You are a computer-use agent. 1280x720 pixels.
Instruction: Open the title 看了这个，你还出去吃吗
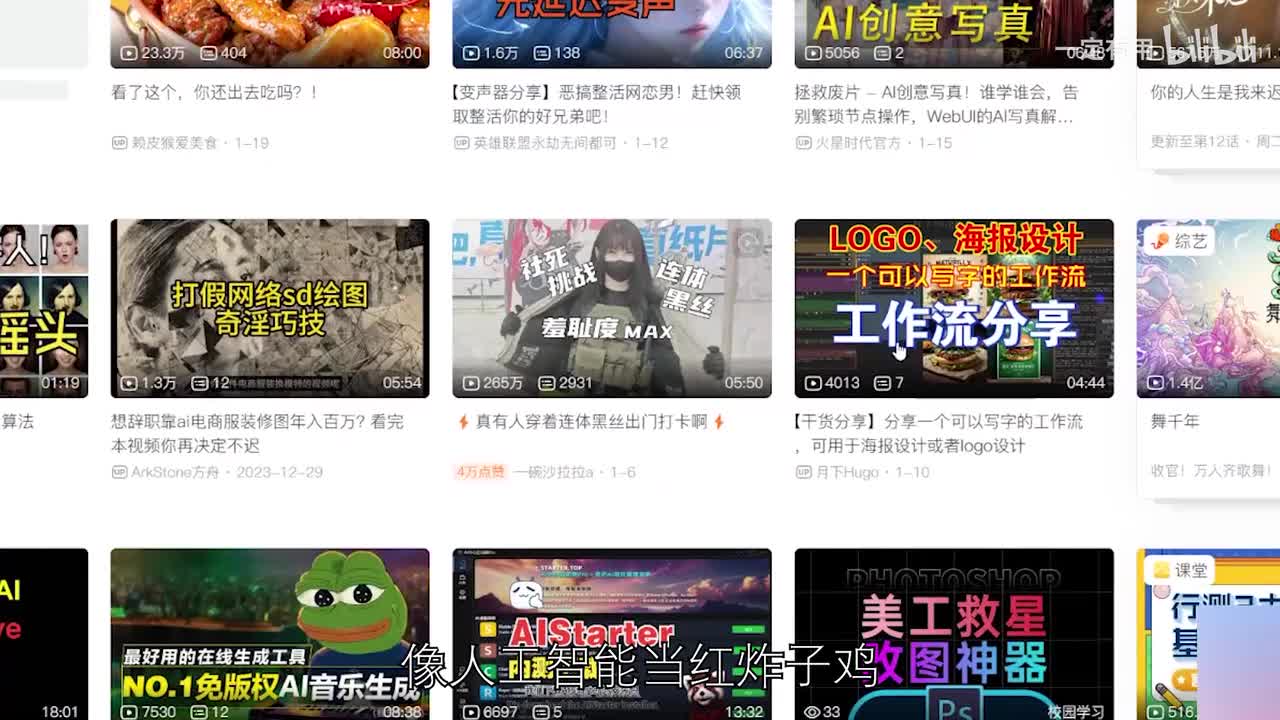click(x=215, y=92)
